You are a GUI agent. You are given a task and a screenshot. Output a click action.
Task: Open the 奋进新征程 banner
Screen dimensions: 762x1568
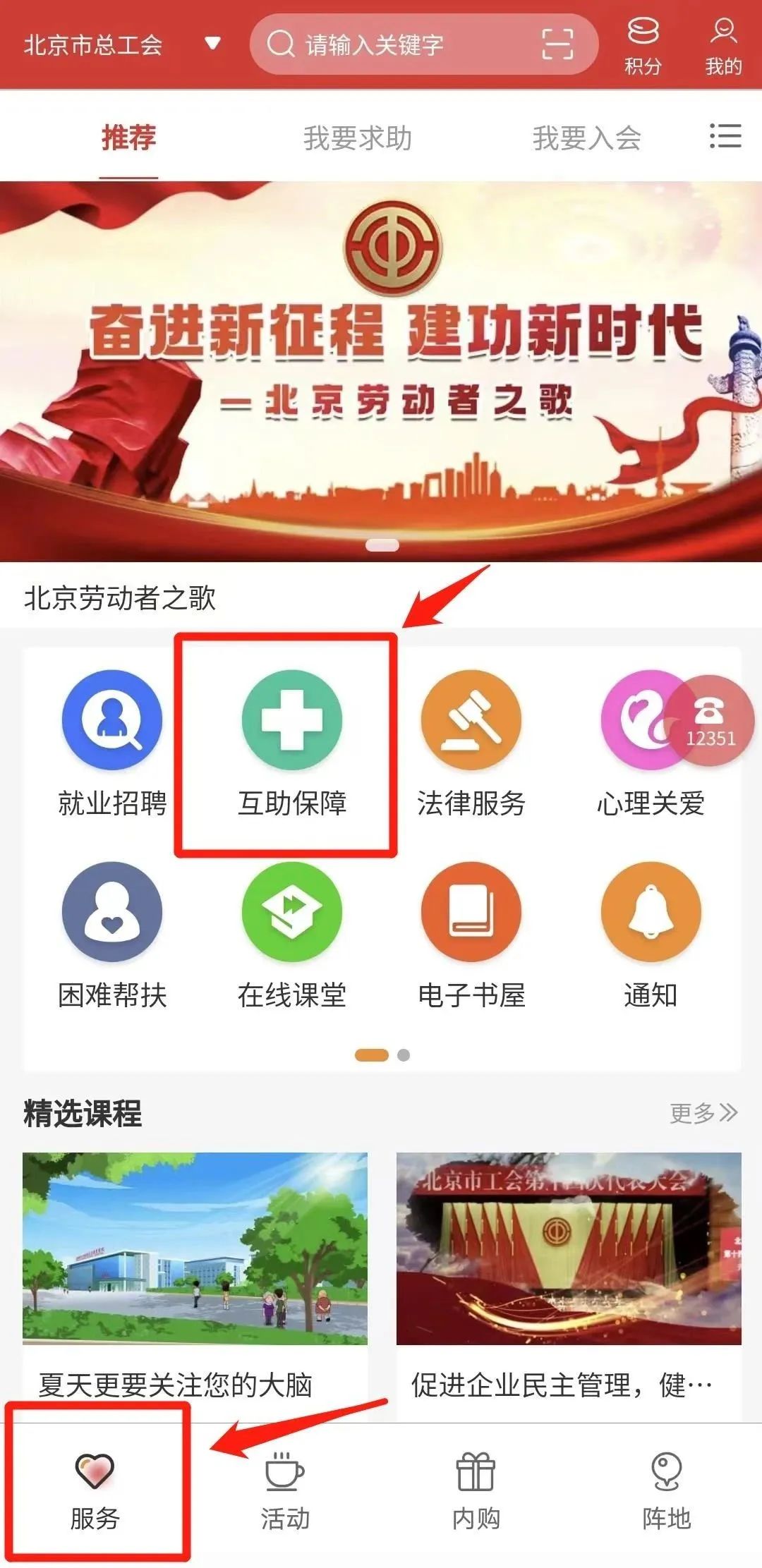pos(381,370)
